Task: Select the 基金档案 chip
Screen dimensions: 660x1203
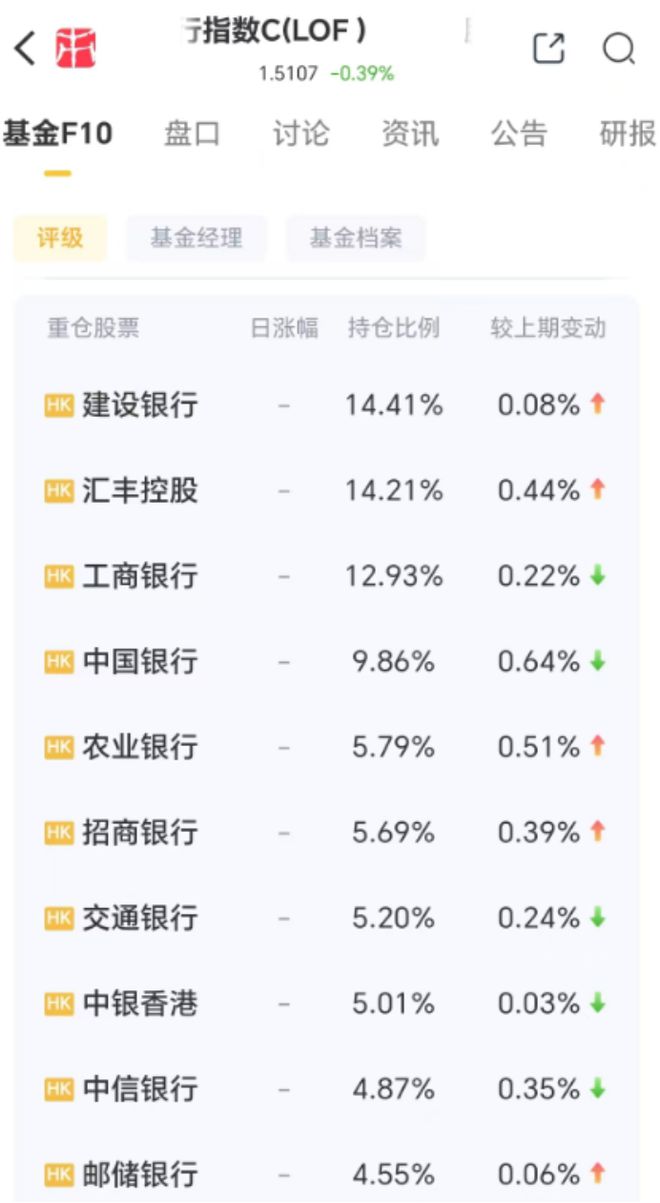Action: 356,238
